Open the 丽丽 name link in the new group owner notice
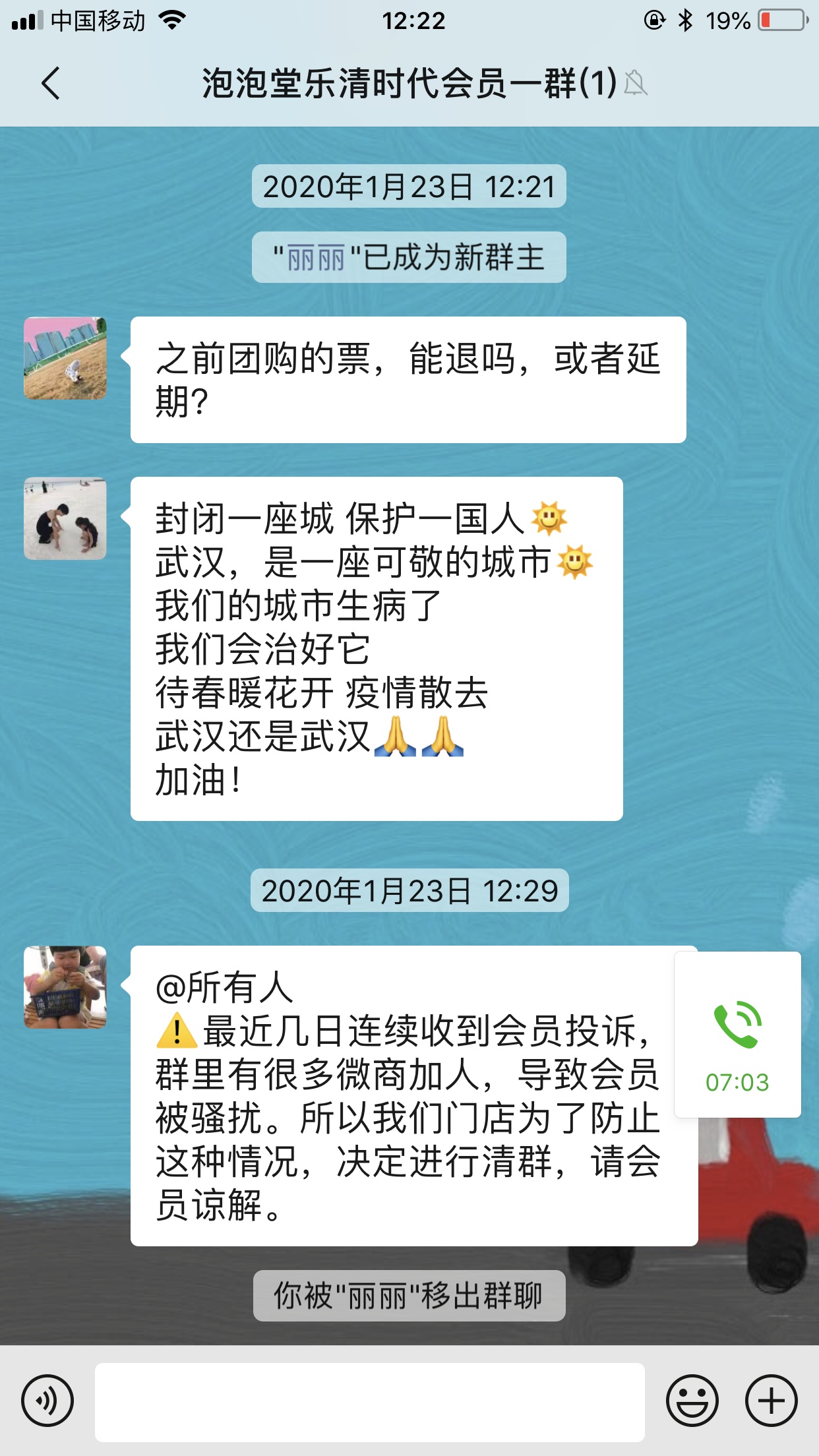This screenshot has height=1456, width=819. [317, 258]
